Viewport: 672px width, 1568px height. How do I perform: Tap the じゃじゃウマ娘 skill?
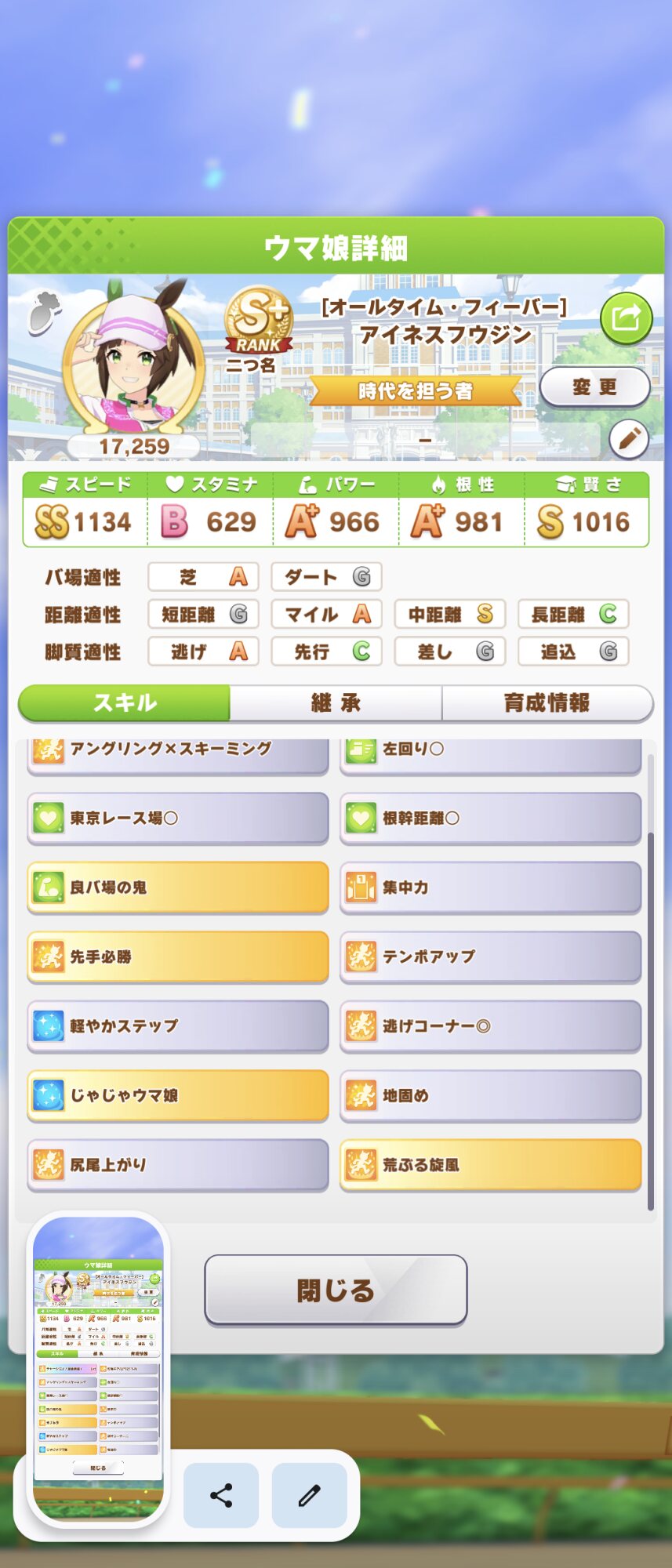click(178, 1095)
